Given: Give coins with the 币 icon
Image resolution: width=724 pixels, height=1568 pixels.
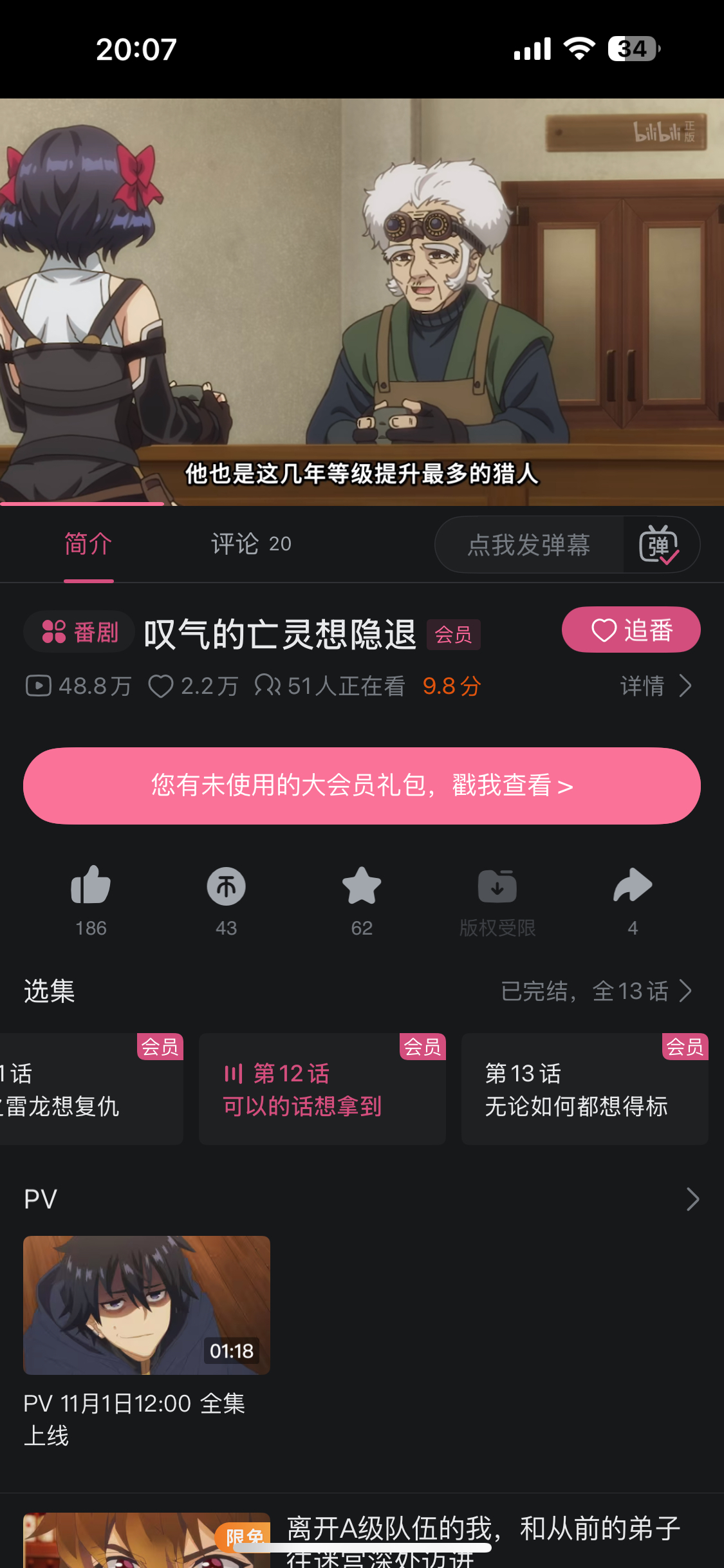Looking at the screenshot, I should coord(226,887).
